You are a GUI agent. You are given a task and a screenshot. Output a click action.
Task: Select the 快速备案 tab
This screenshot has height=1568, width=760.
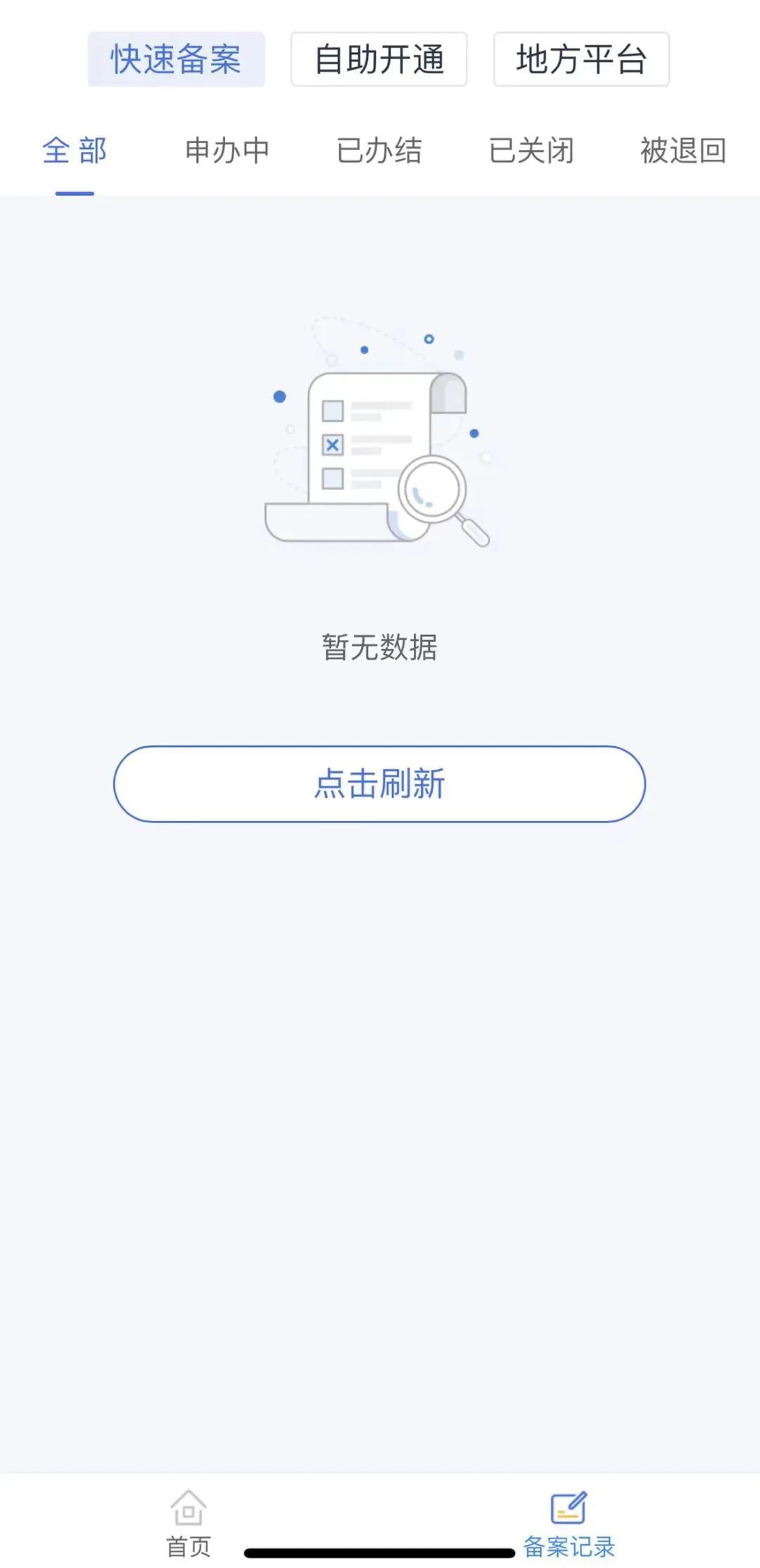click(175, 61)
